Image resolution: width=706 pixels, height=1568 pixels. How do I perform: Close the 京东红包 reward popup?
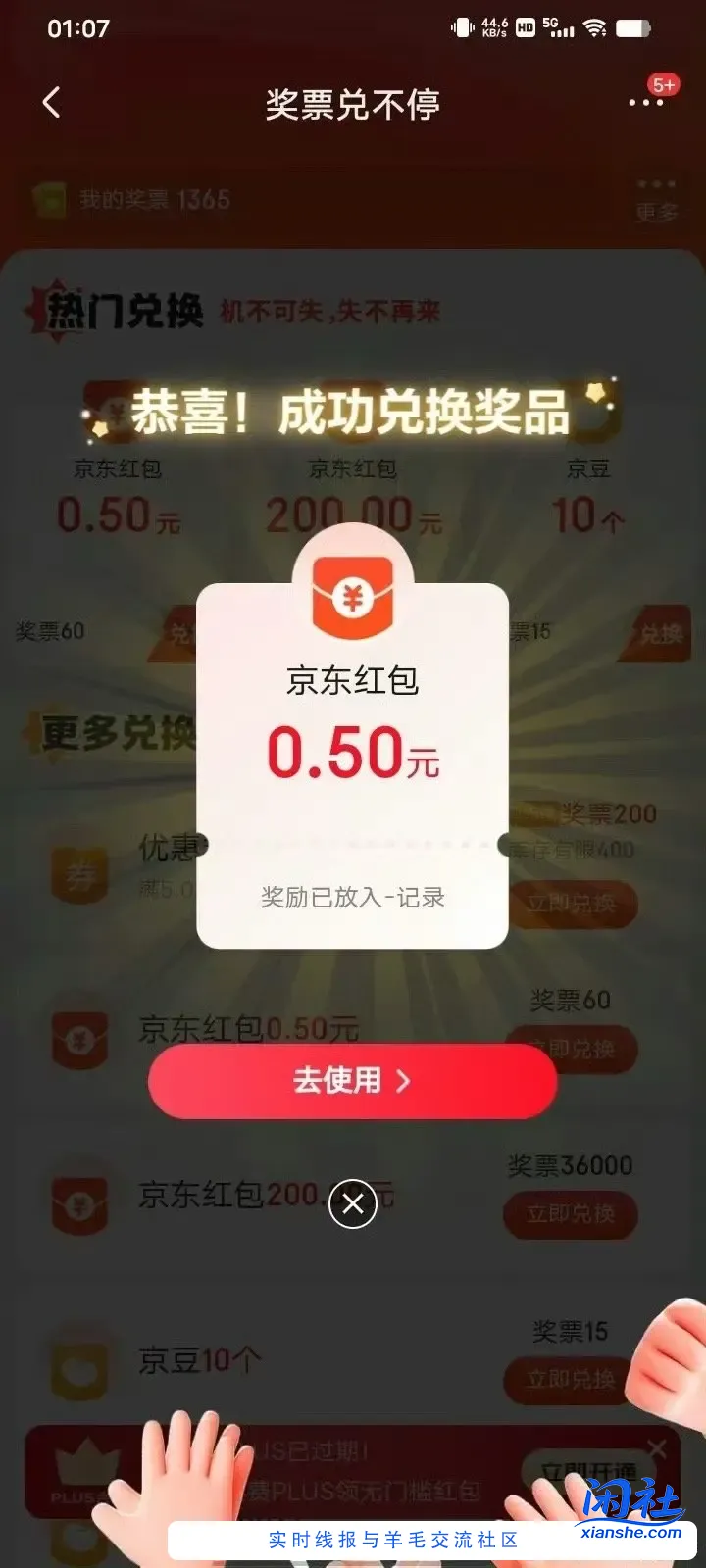coord(353,1203)
